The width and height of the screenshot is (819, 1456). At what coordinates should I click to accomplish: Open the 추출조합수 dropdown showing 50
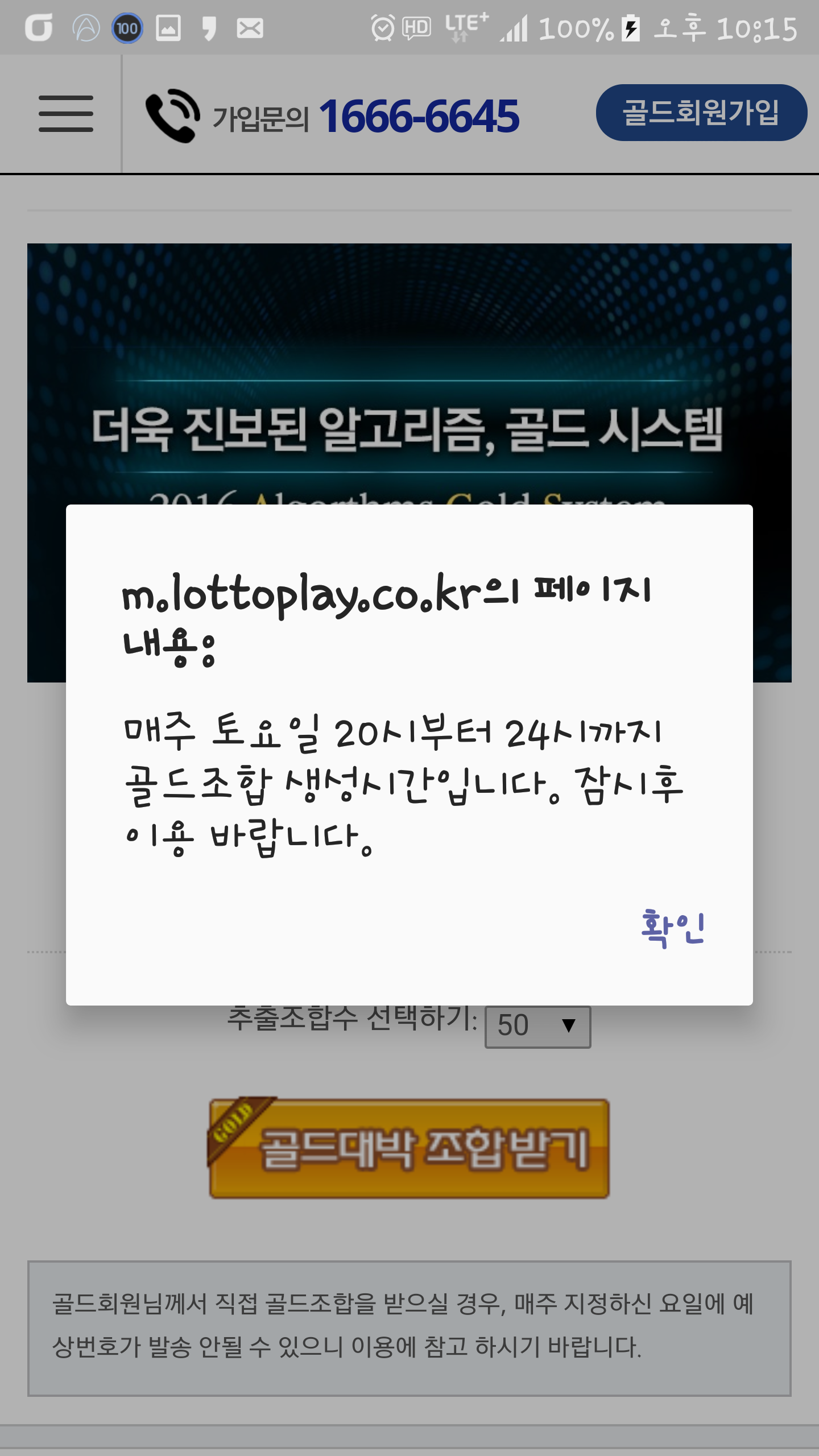pyautogui.click(x=537, y=1027)
